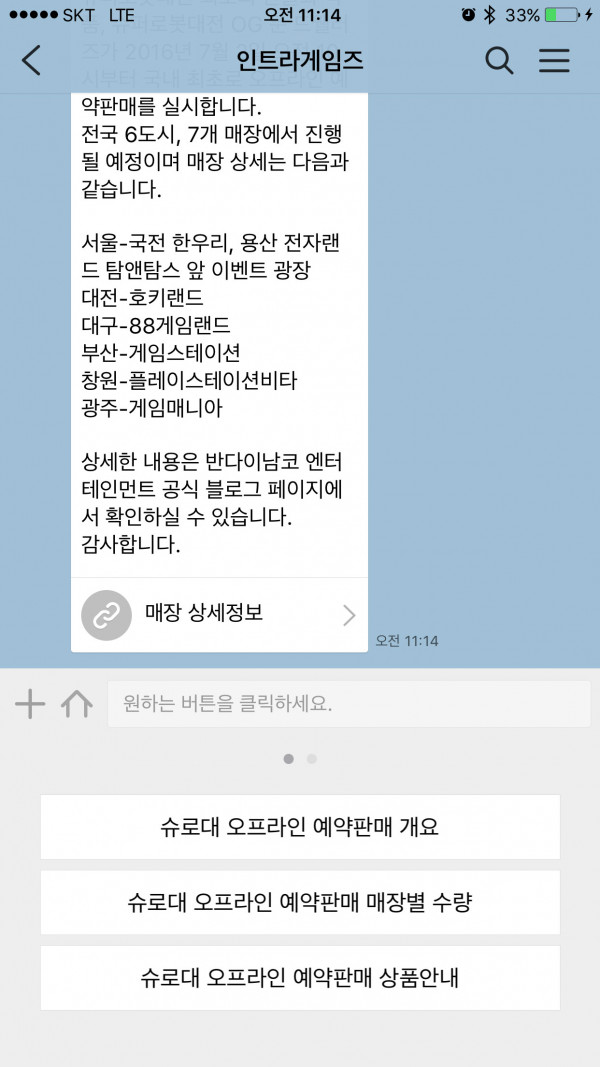Go back from the 인트라게임즈 chat
This screenshot has height=1067, width=600.
pyautogui.click(x=31, y=61)
